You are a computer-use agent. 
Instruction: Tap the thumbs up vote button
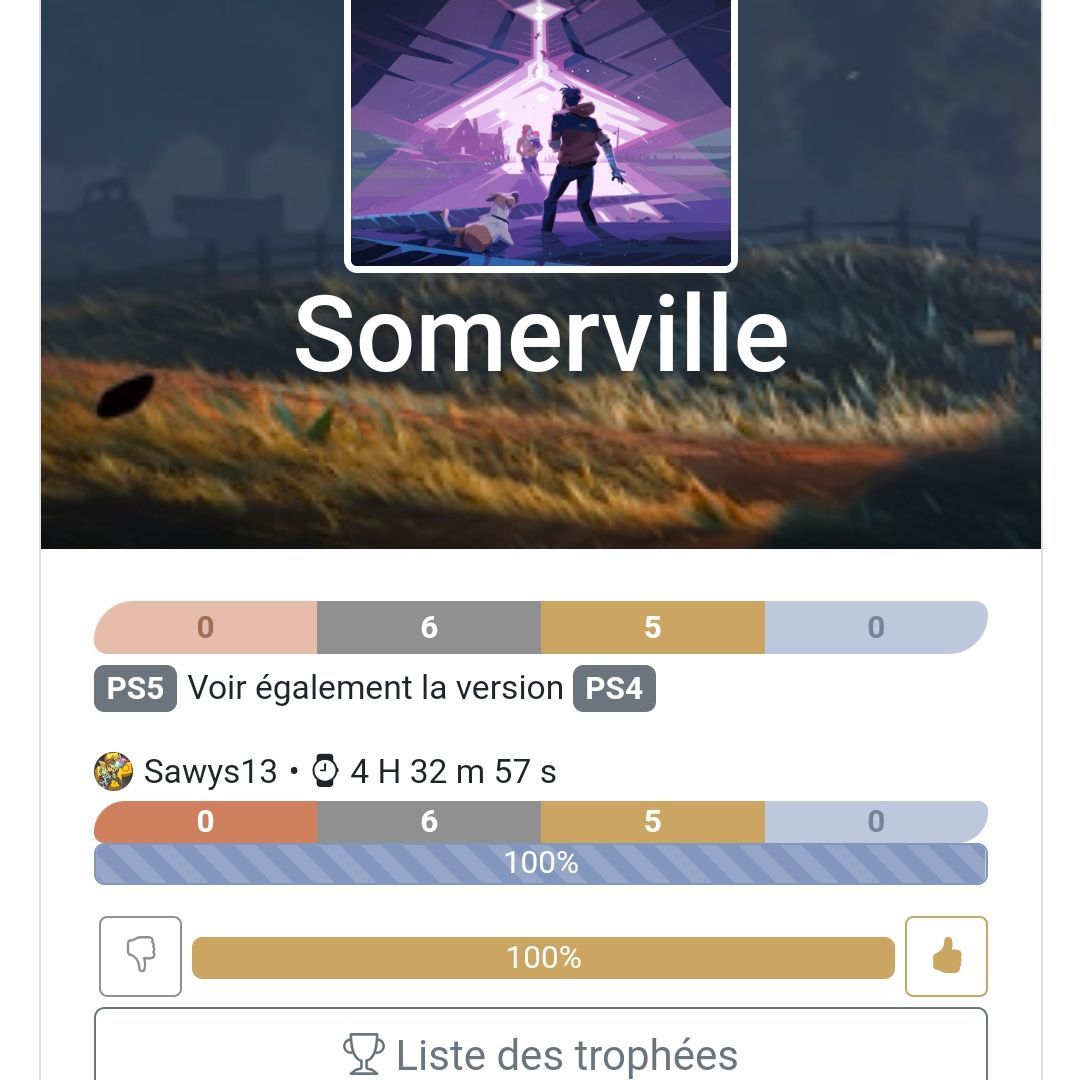click(946, 956)
